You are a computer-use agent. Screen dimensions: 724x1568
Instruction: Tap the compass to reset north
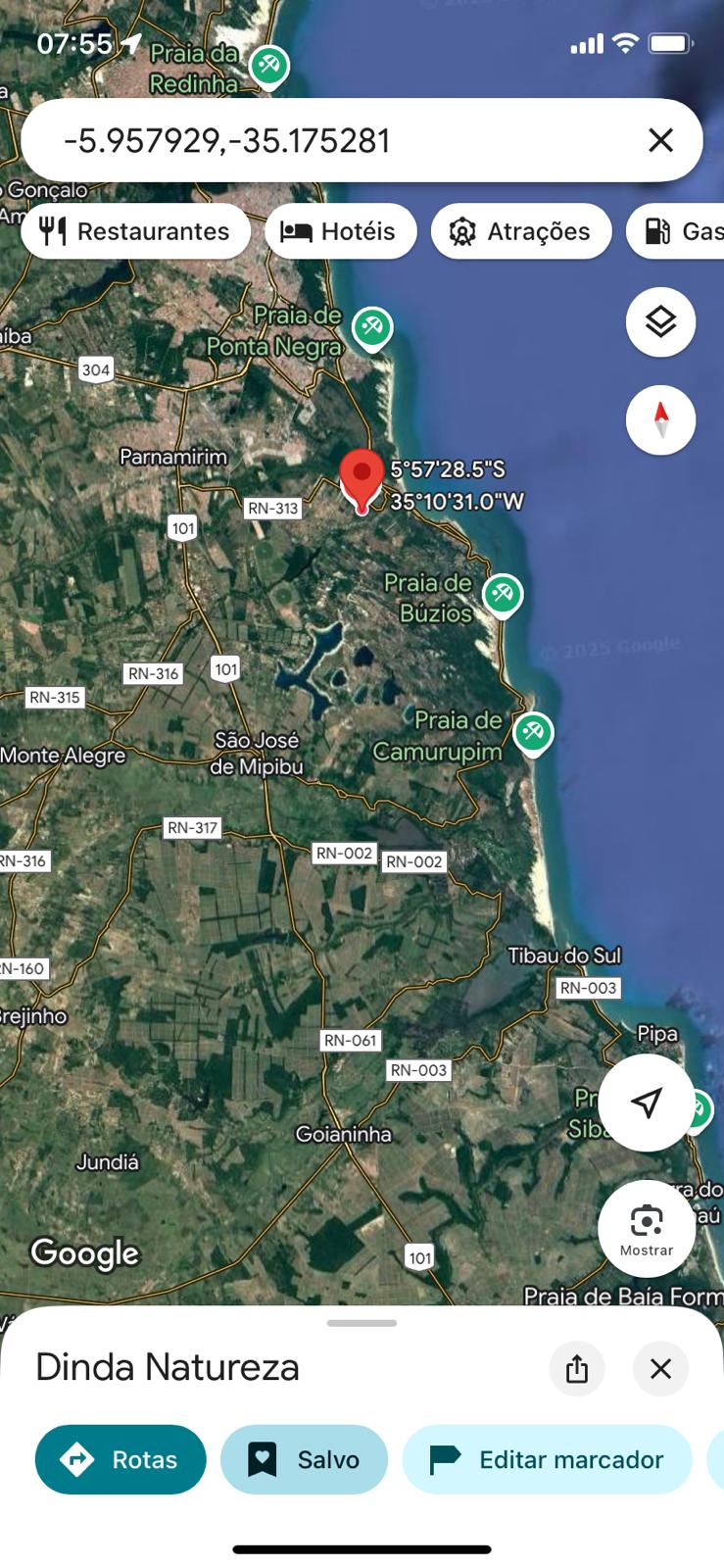pos(660,419)
